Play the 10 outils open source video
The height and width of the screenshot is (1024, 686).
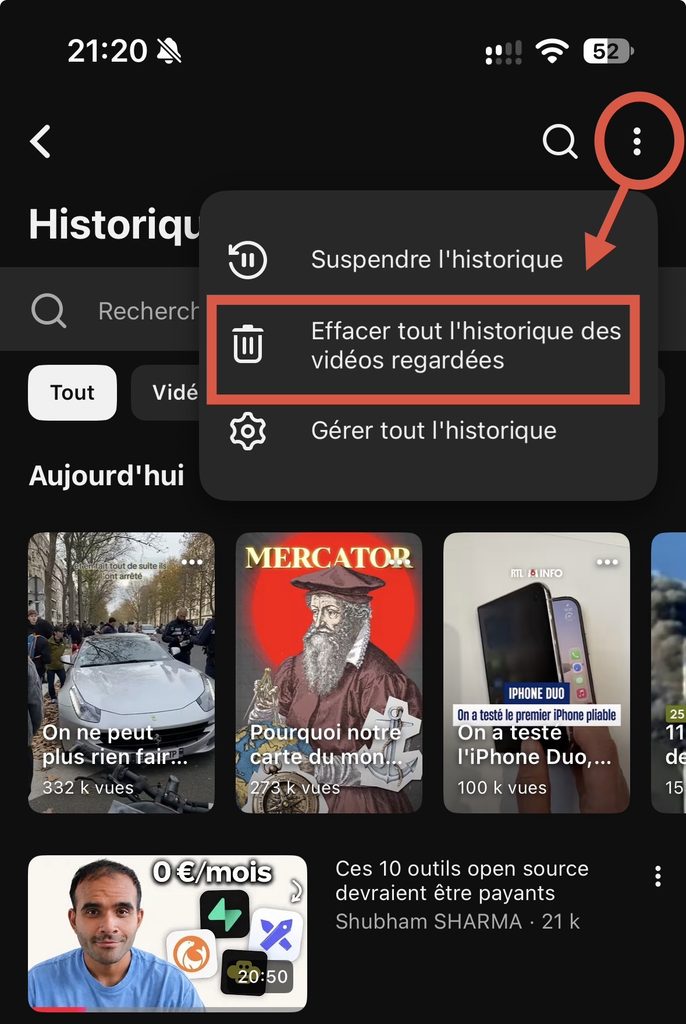tap(167, 933)
